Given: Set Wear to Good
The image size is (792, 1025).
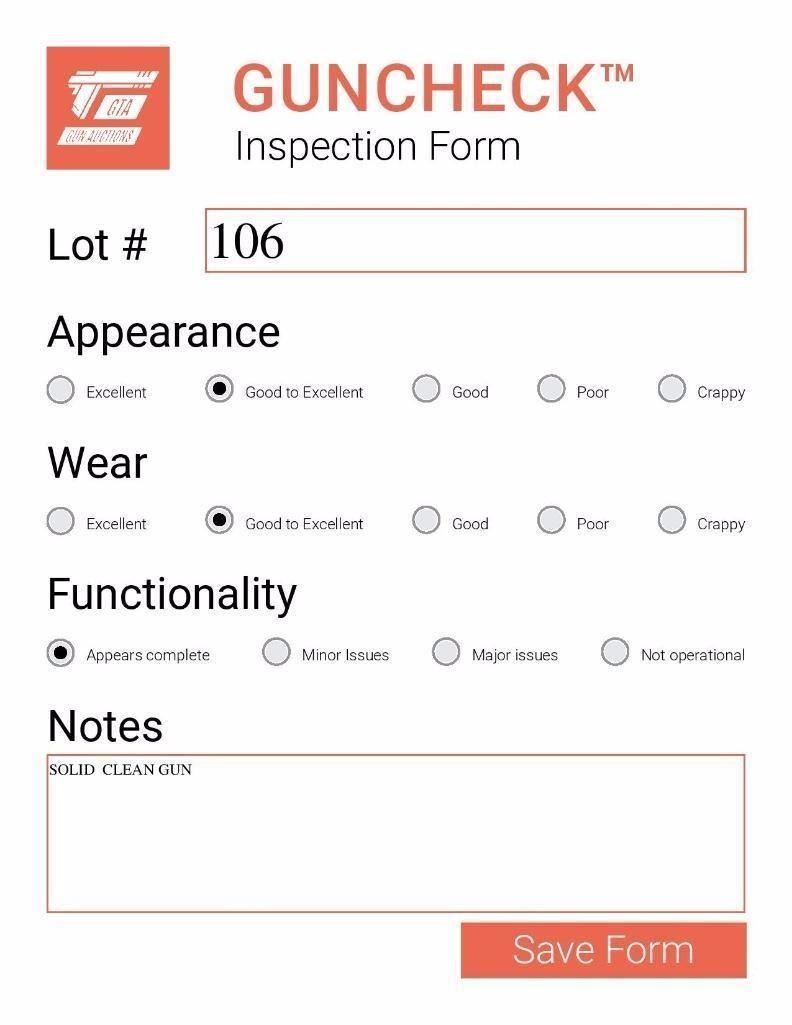Looking at the screenshot, I should click(427, 521).
